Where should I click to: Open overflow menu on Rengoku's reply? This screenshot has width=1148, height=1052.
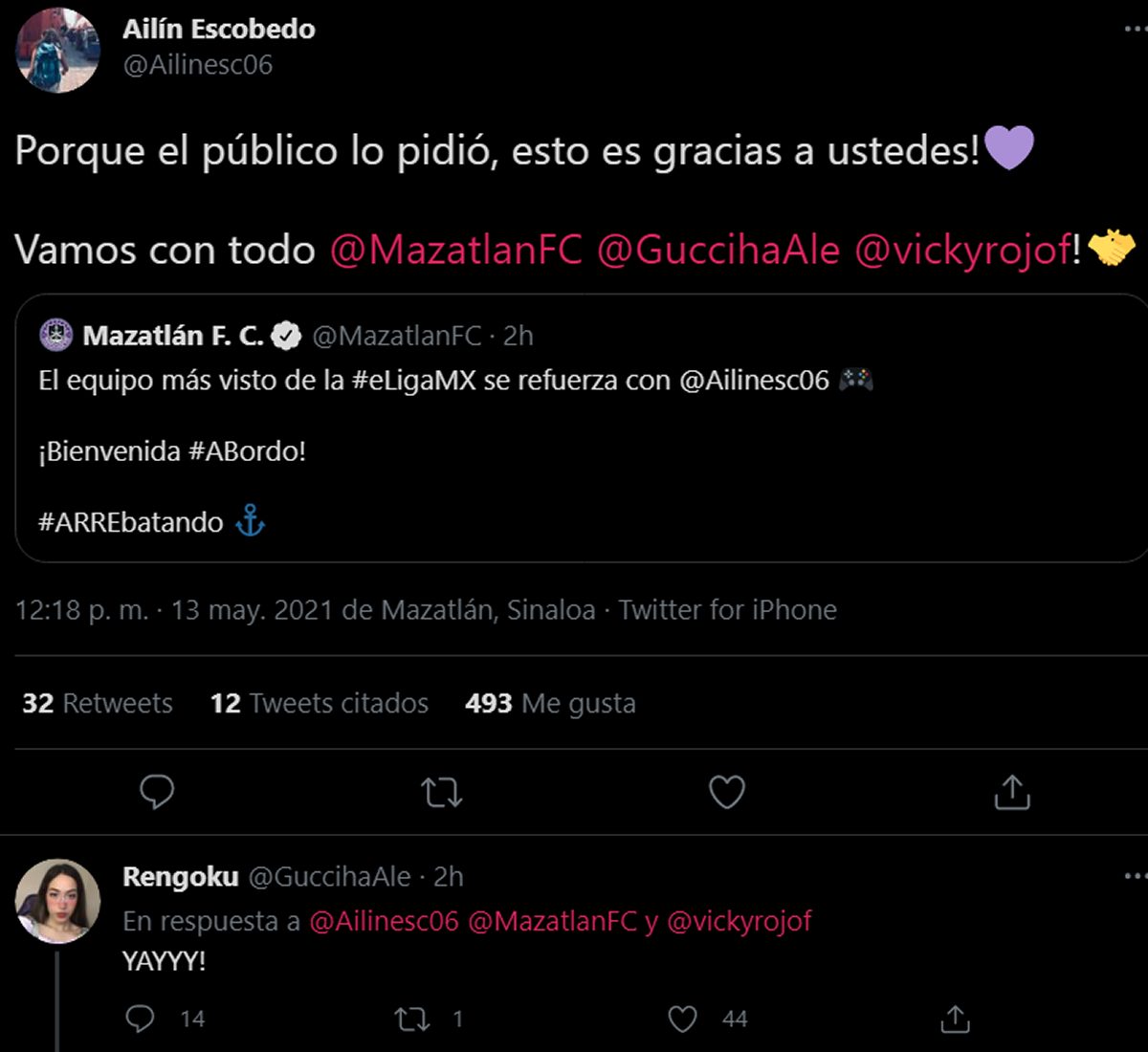[x=1134, y=876]
